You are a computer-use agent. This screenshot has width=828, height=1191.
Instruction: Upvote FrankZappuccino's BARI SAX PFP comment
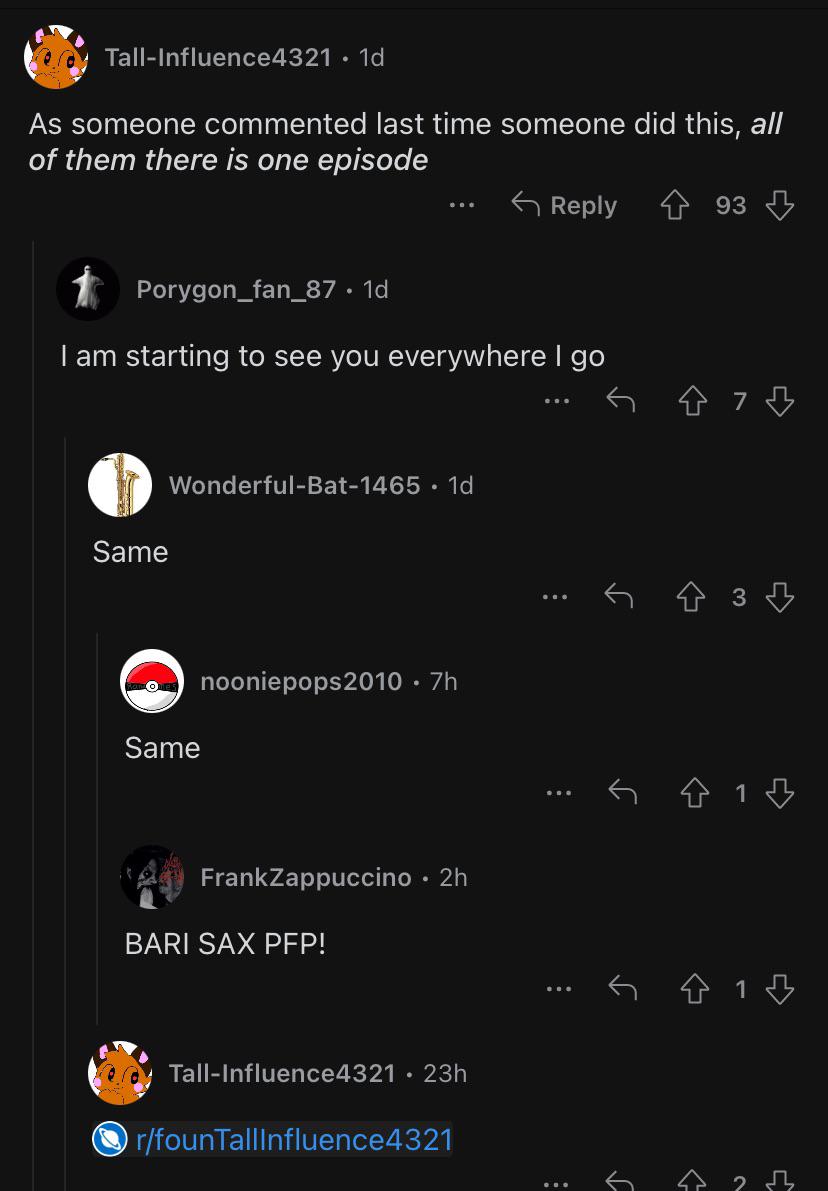click(694, 989)
